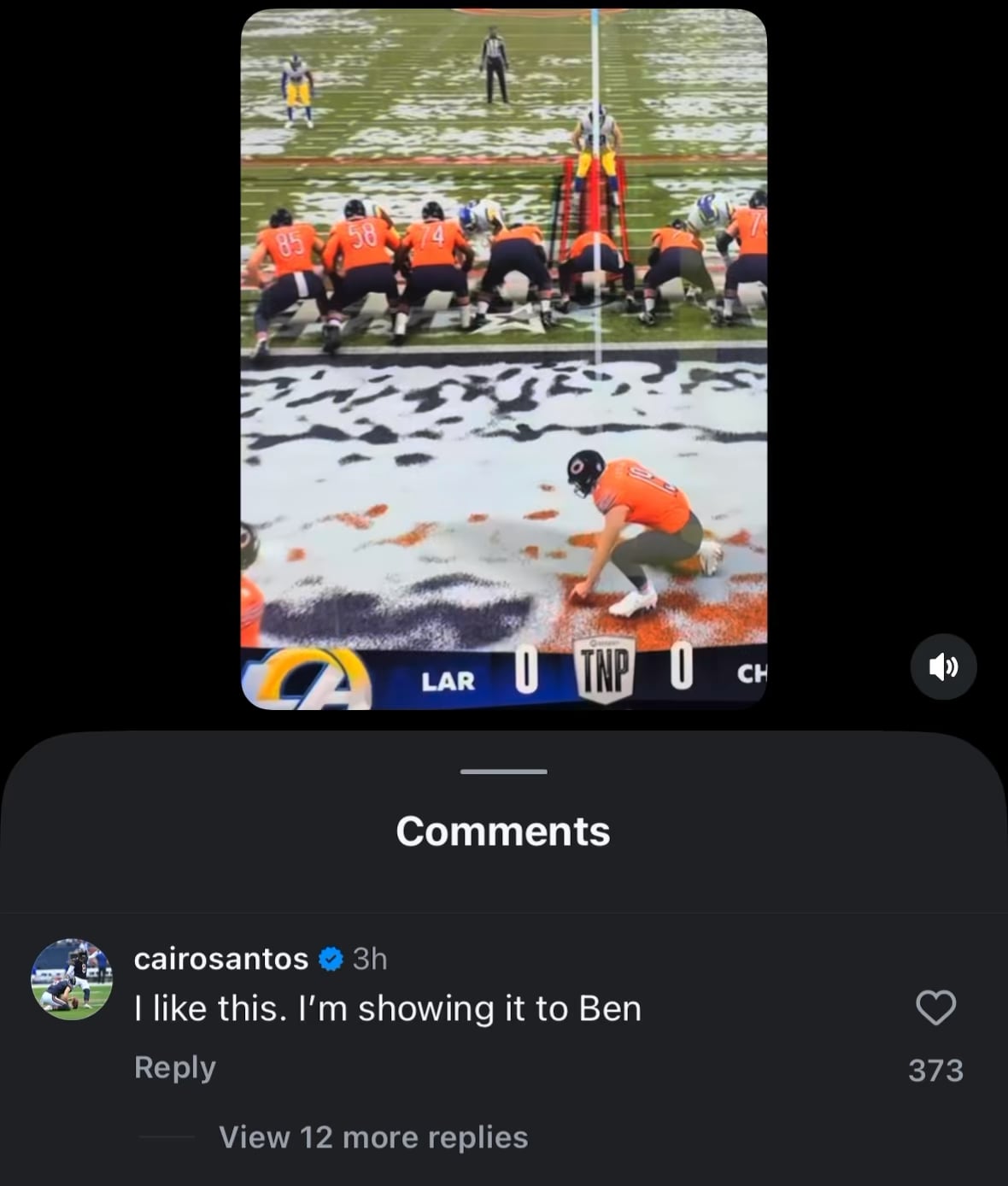
Task: Tap the video above the comments
Action: coord(503,359)
